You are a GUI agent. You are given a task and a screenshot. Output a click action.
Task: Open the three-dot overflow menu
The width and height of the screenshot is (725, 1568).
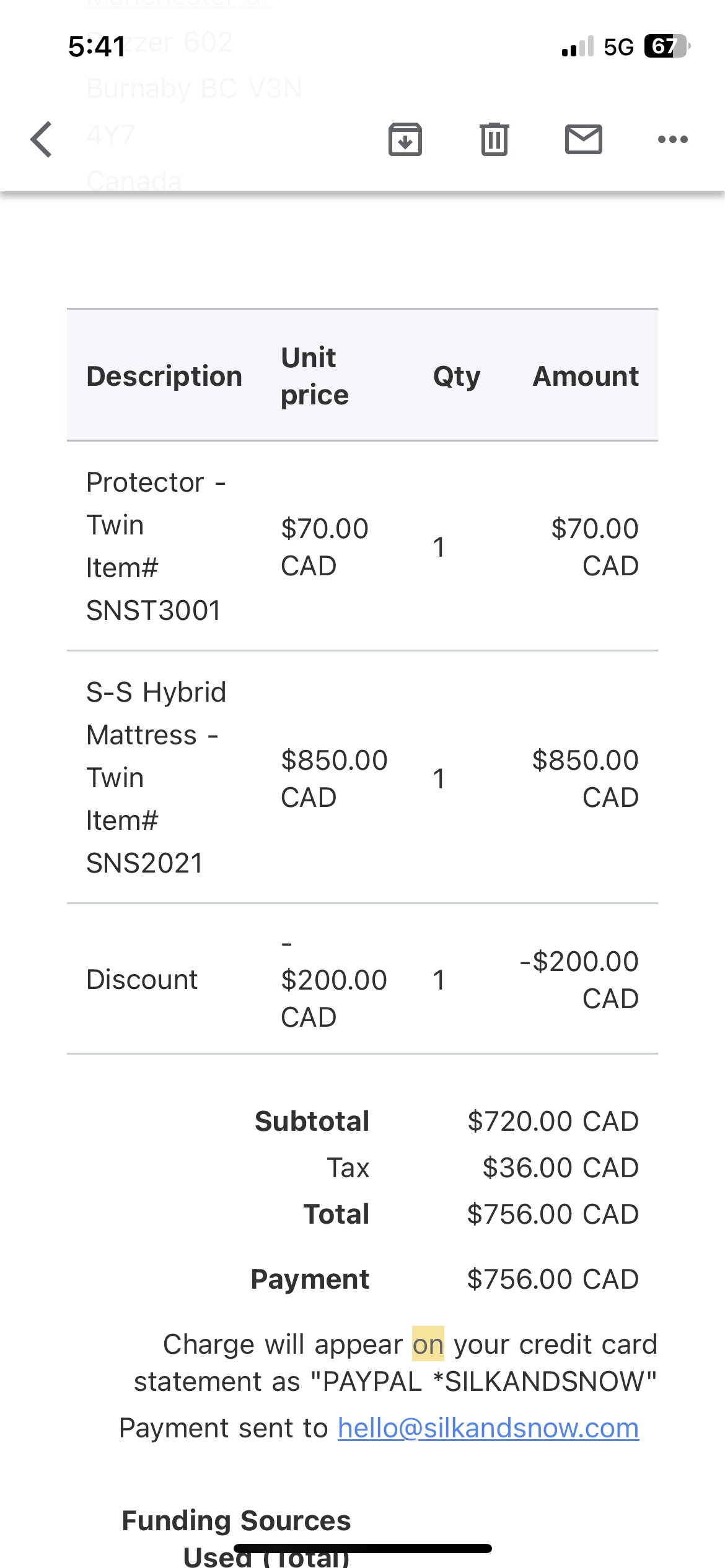click(x=673, y=139)
